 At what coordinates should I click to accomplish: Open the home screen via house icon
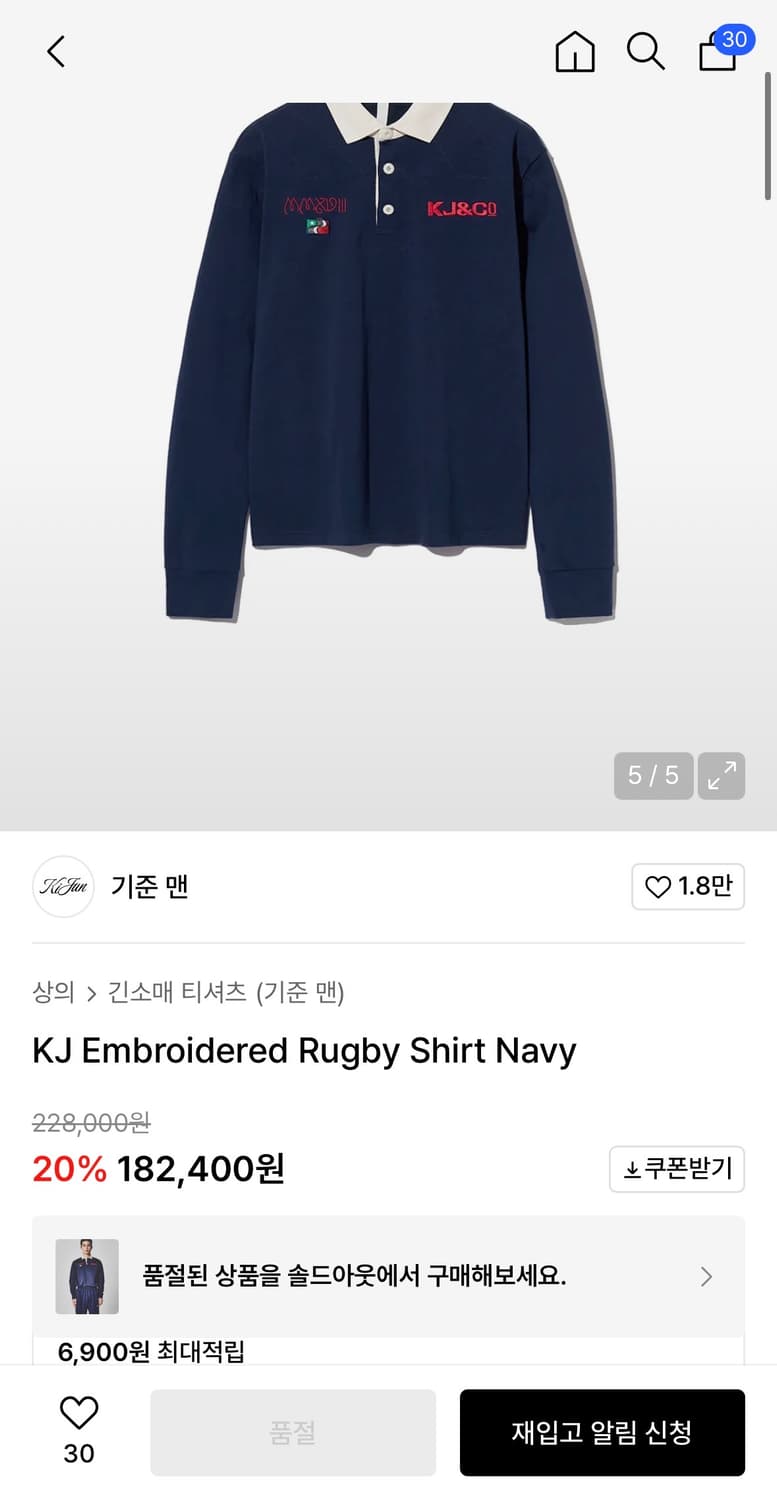[x=575, y=52]
